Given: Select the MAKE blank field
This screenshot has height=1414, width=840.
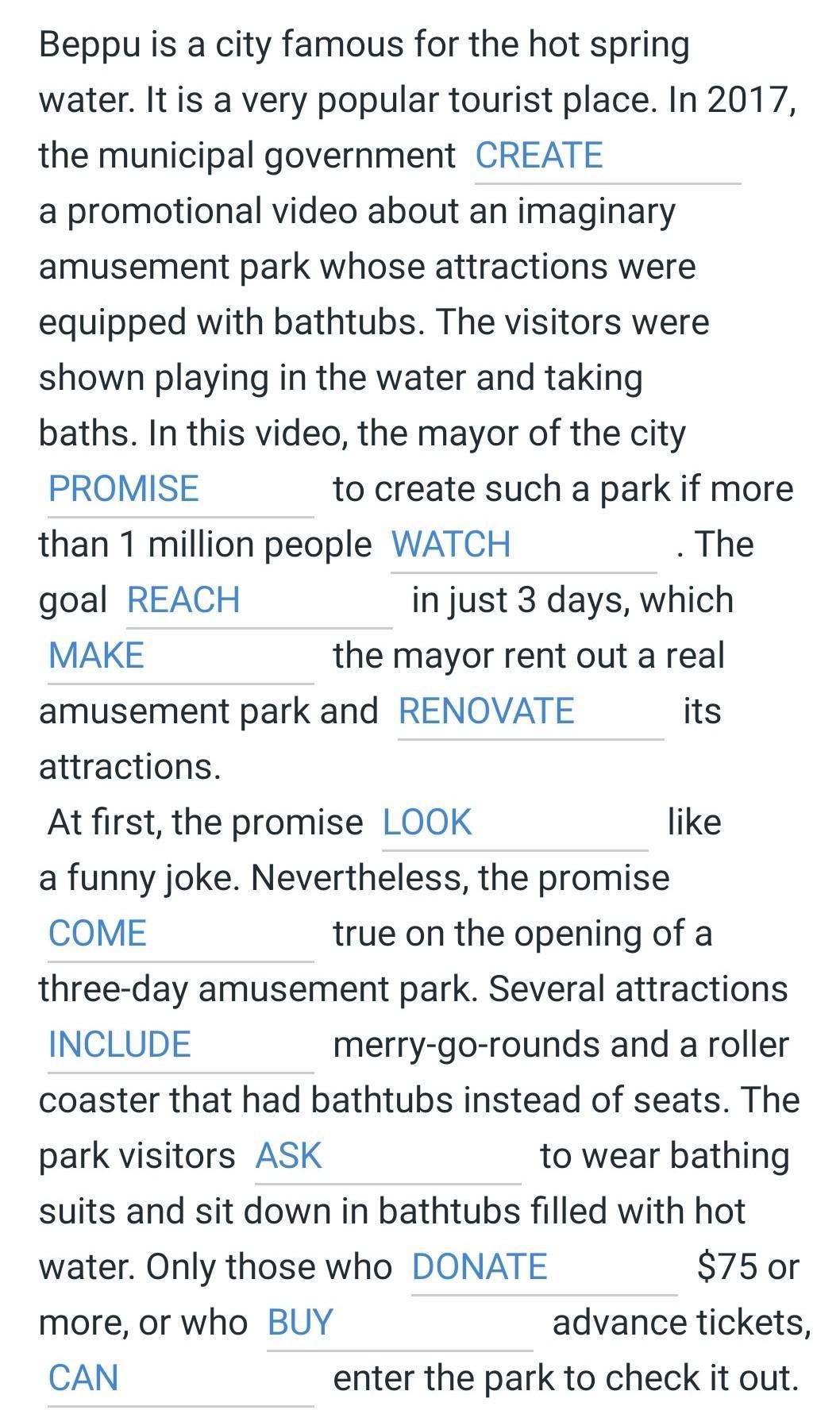Looking at the screenshot, I should tap(181, 657).
